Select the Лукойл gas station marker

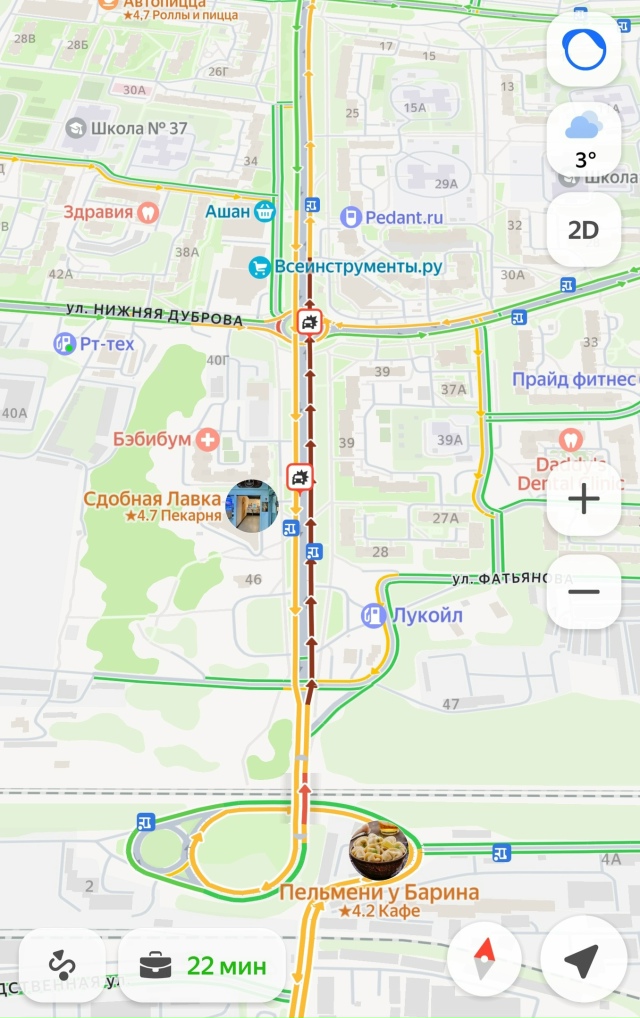(374, 616)
